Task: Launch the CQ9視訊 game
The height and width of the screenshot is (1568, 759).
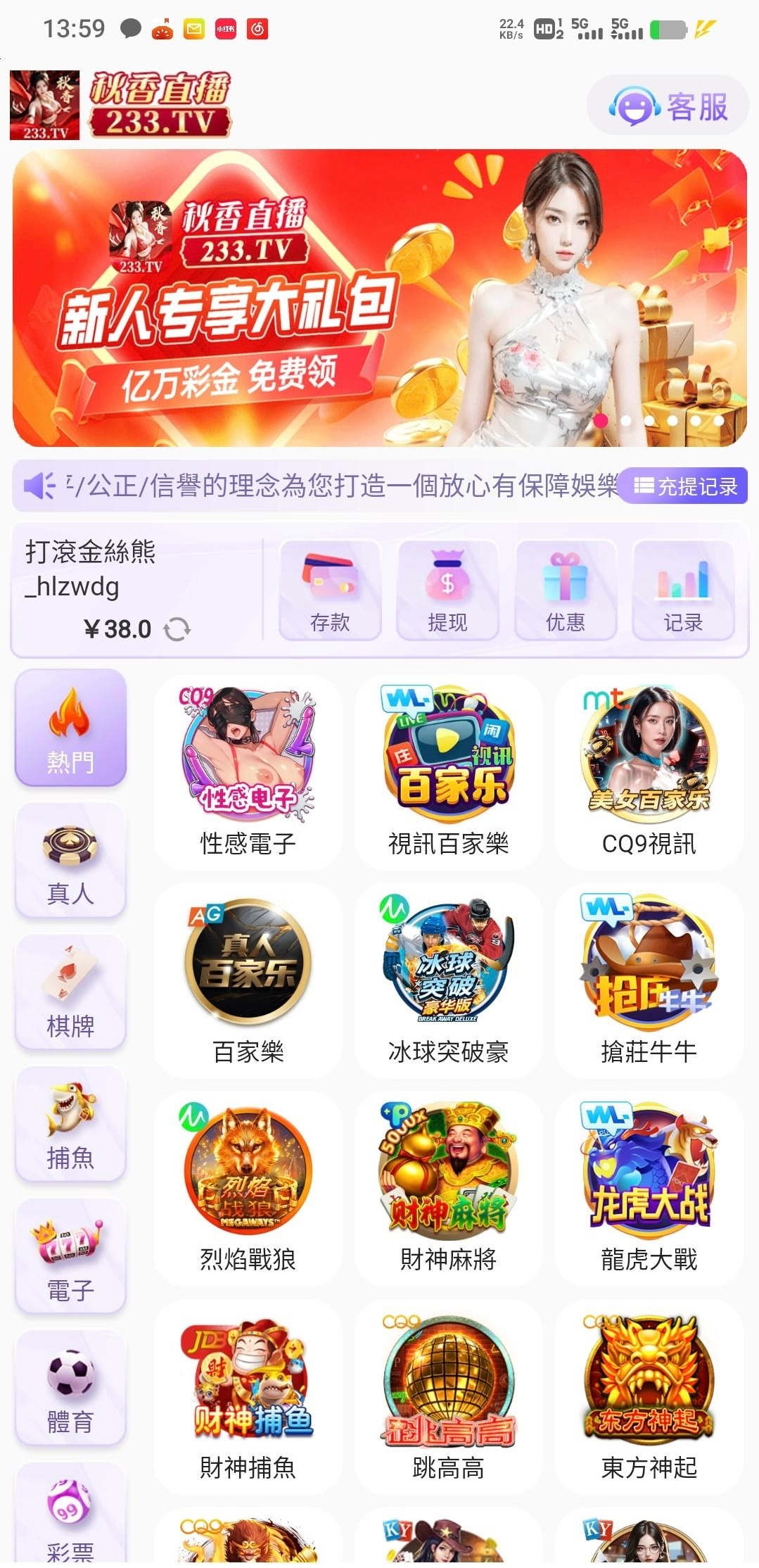Action: pos(649,772)
